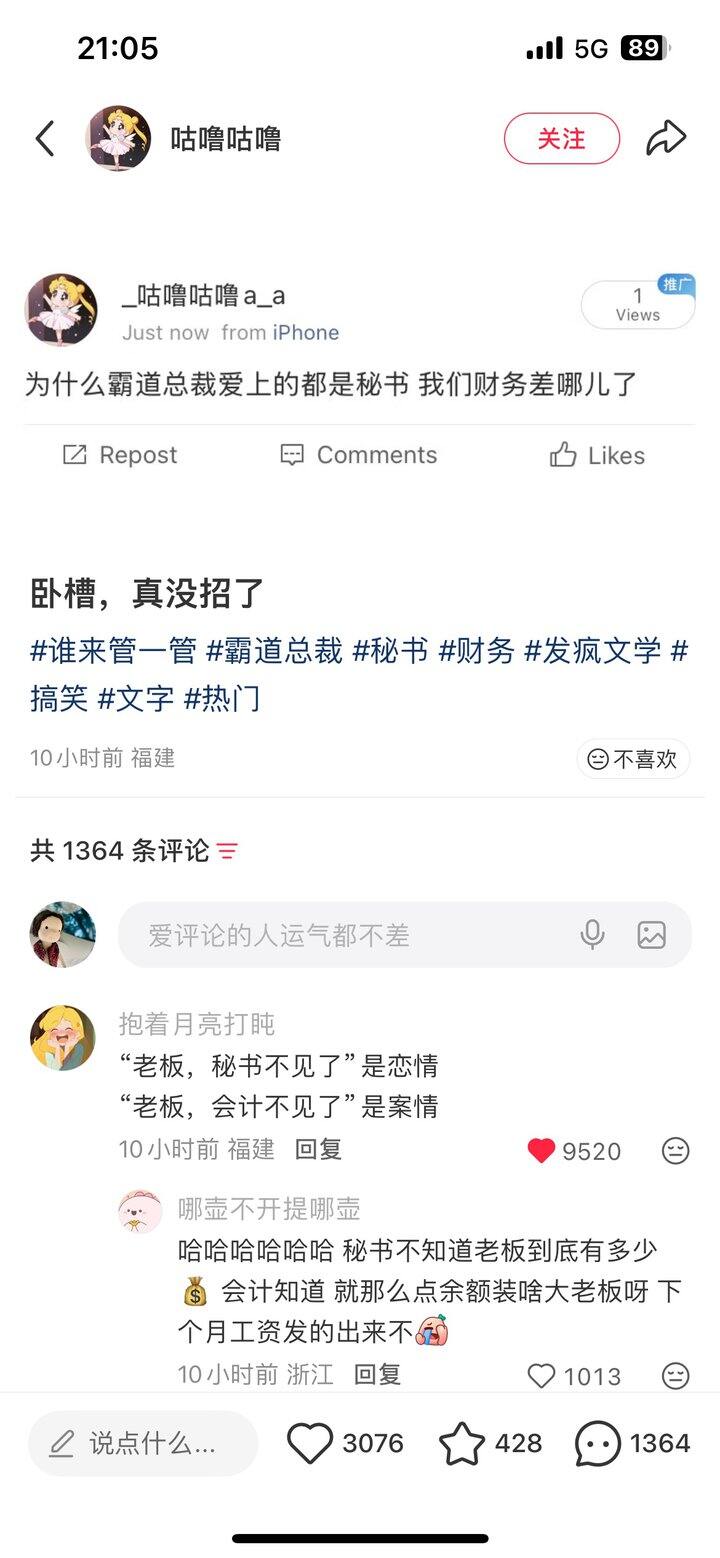
Task: Open the comment sorting filter icon
Action: [x=228, y=851]
